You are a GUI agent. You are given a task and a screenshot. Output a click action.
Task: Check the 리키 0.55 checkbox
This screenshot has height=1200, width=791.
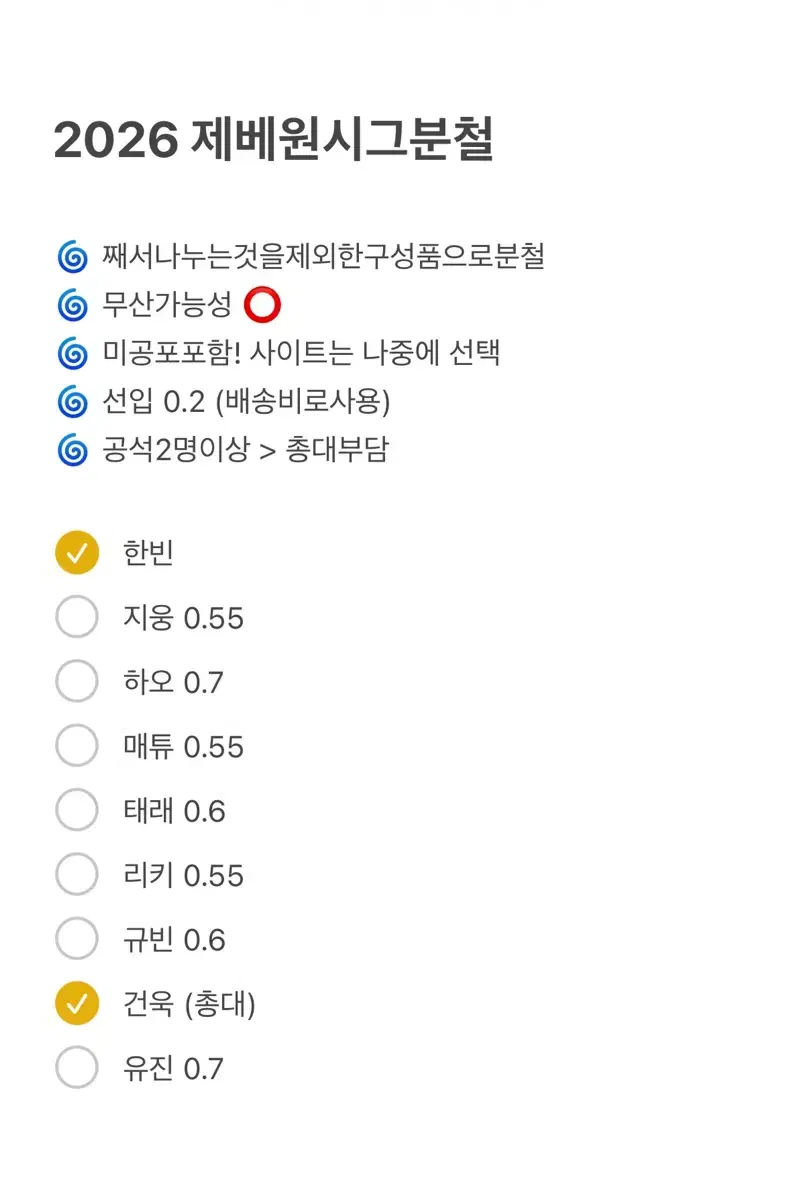tap(76, 874)
